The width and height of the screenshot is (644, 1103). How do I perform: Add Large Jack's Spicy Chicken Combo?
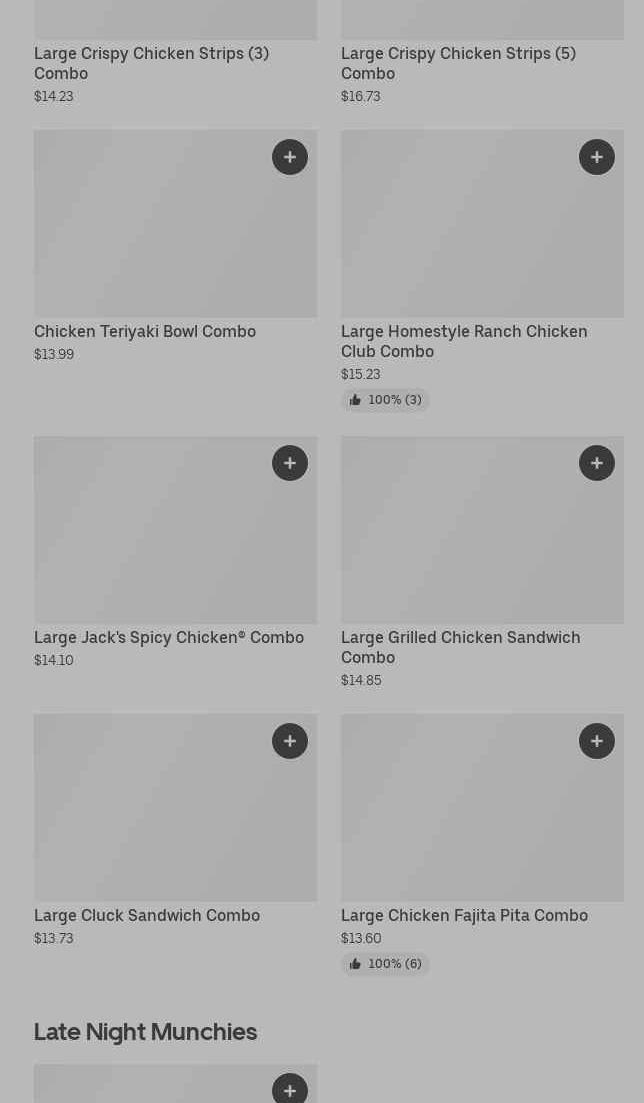290,463
